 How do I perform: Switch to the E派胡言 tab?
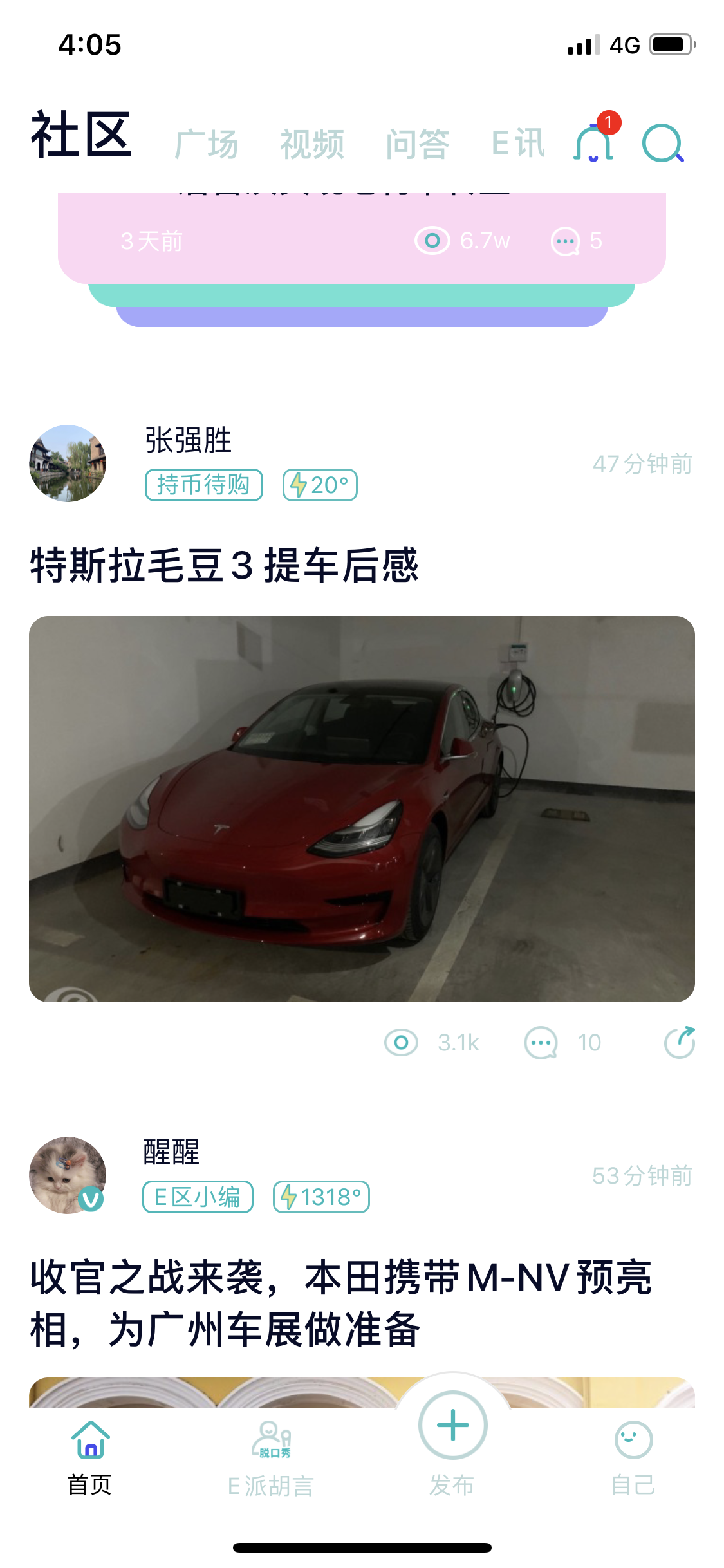pyautogui.click(x=271, y=1459)
